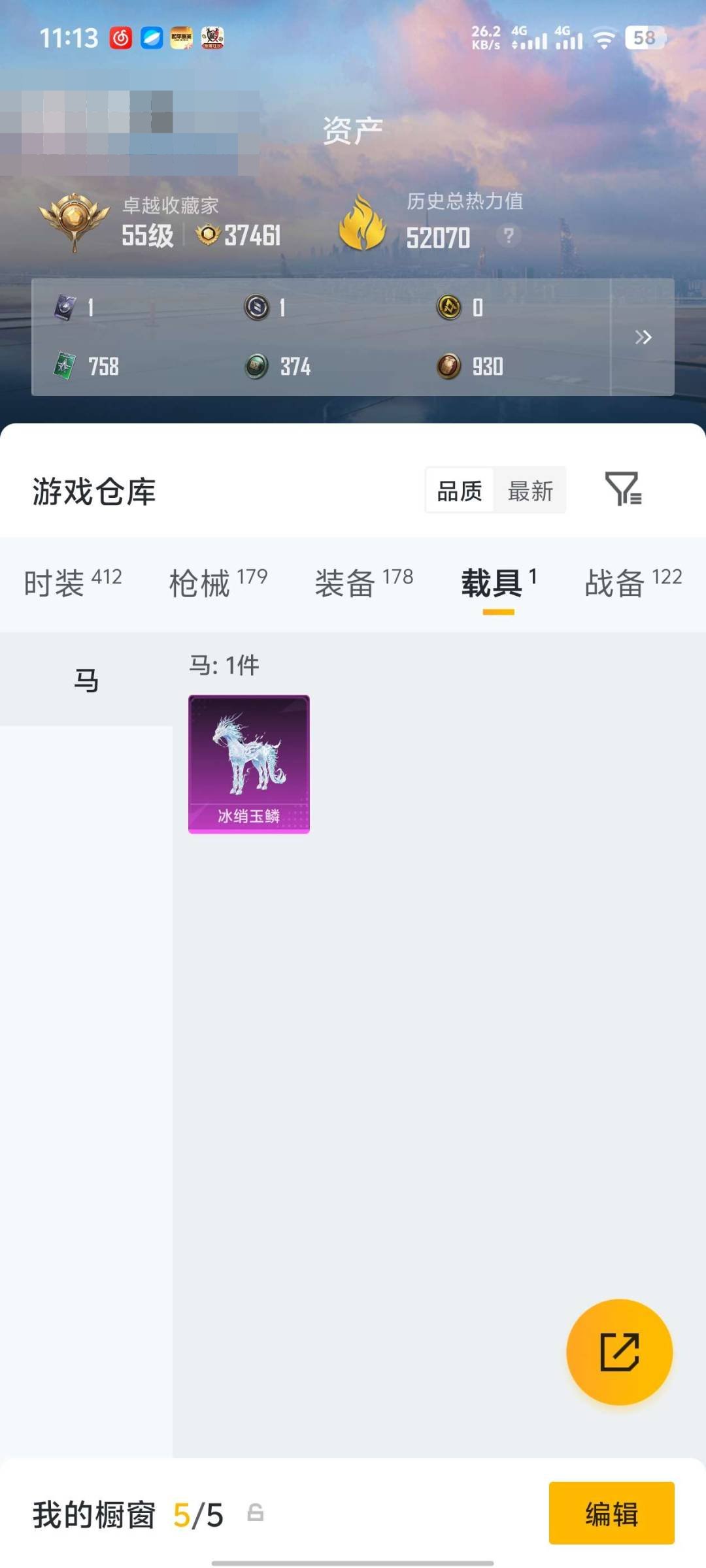Select the 马 category in sidebar
The width and height of the screenshot is (706, 1568).
point(86,679)
